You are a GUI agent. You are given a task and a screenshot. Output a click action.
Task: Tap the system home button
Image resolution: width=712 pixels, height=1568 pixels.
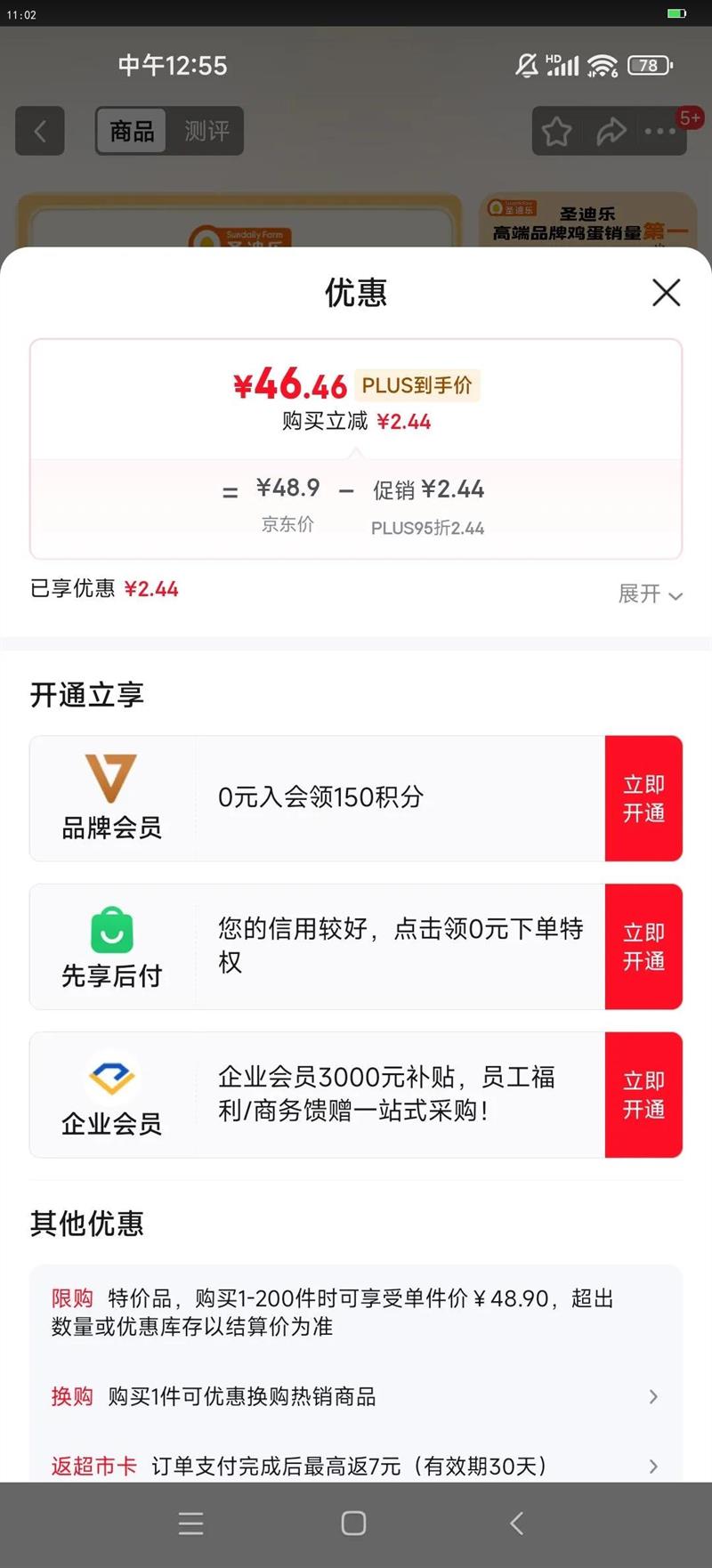pyautogui.click(x=353, y=1524)
